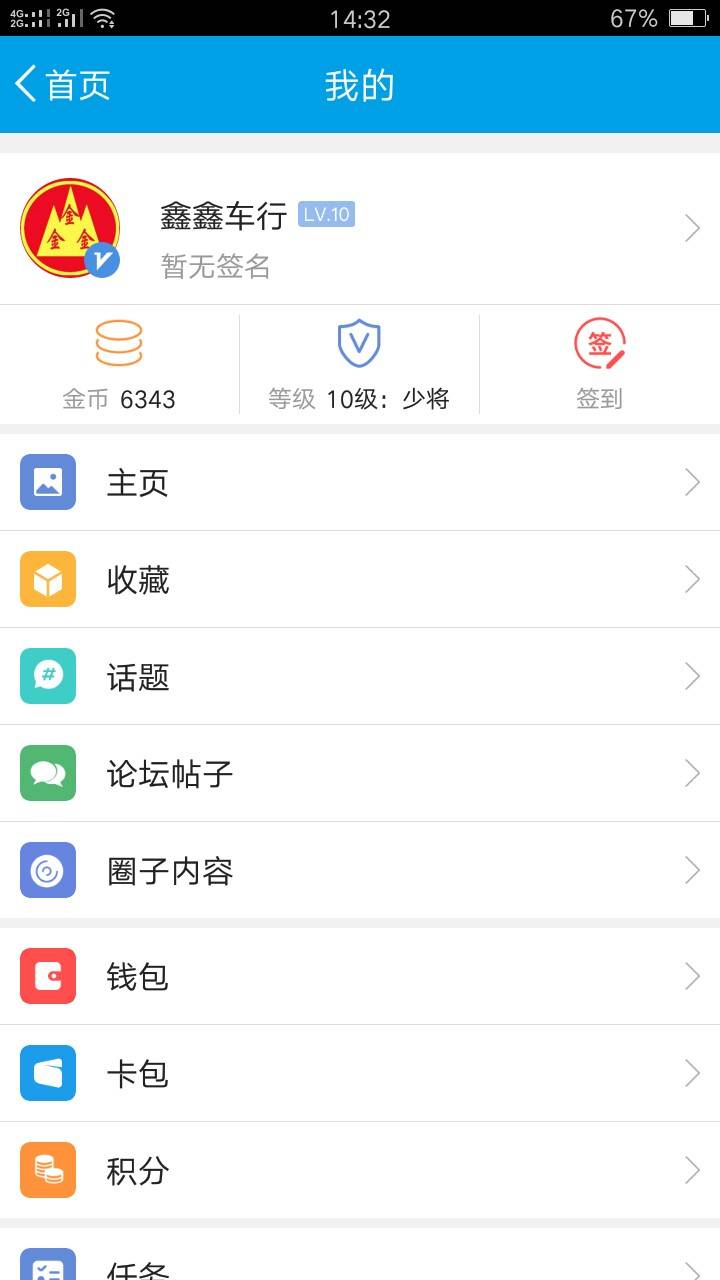Open 圈子内容
Screen dimensions: 720x1280
click(x=360, y=871)
